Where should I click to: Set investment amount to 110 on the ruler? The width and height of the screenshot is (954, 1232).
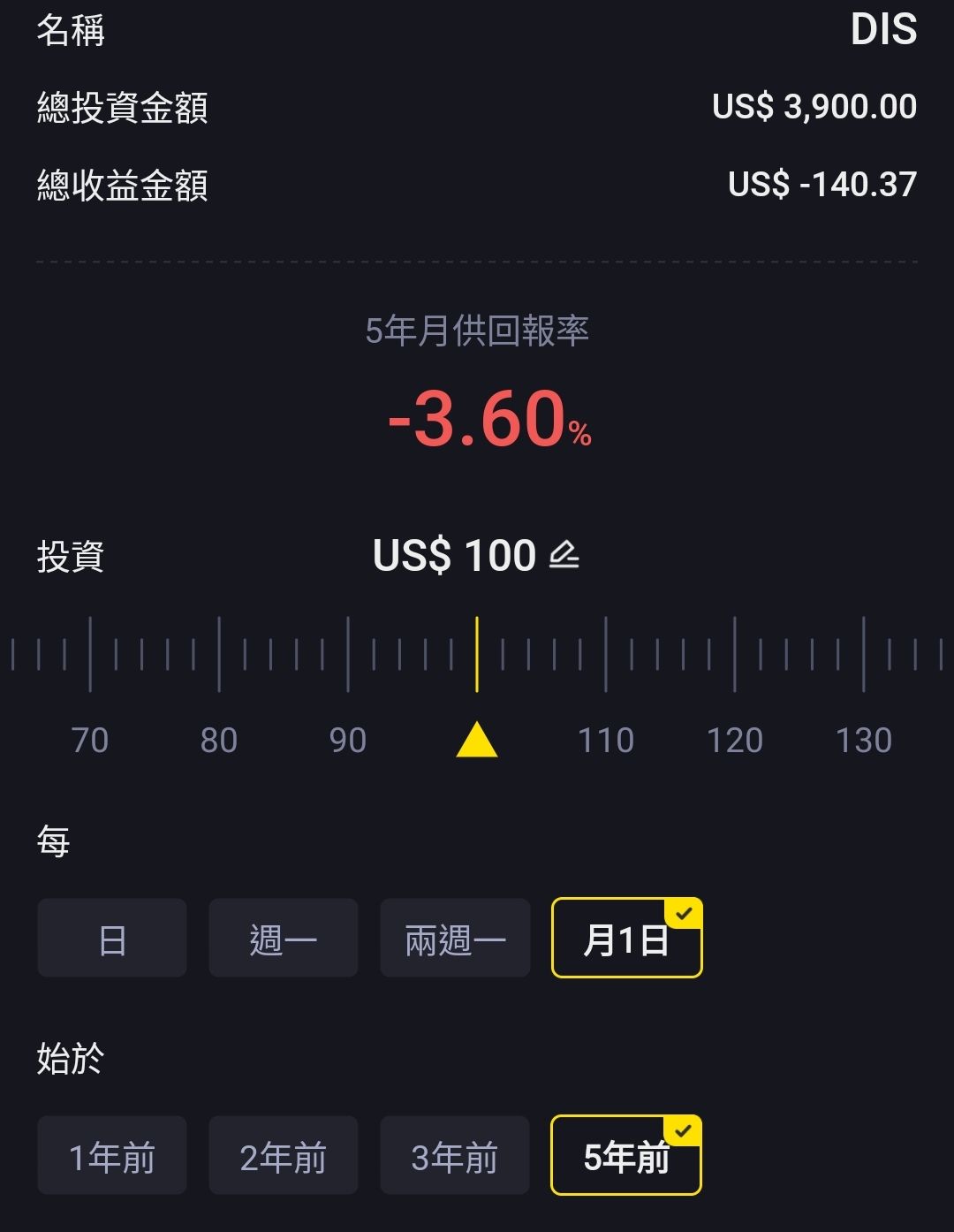(606, 655)
